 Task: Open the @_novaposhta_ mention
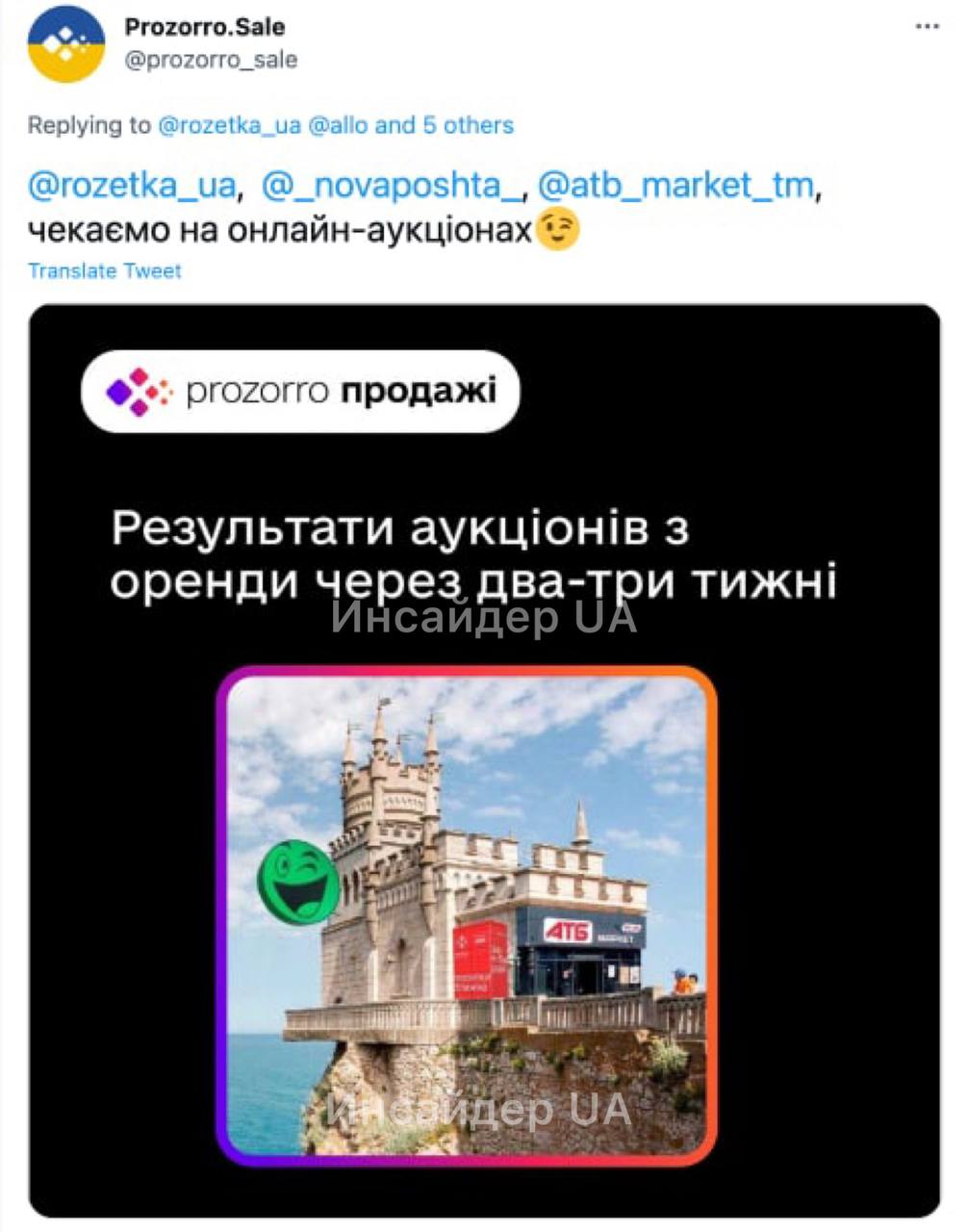(x=392, y=185)
